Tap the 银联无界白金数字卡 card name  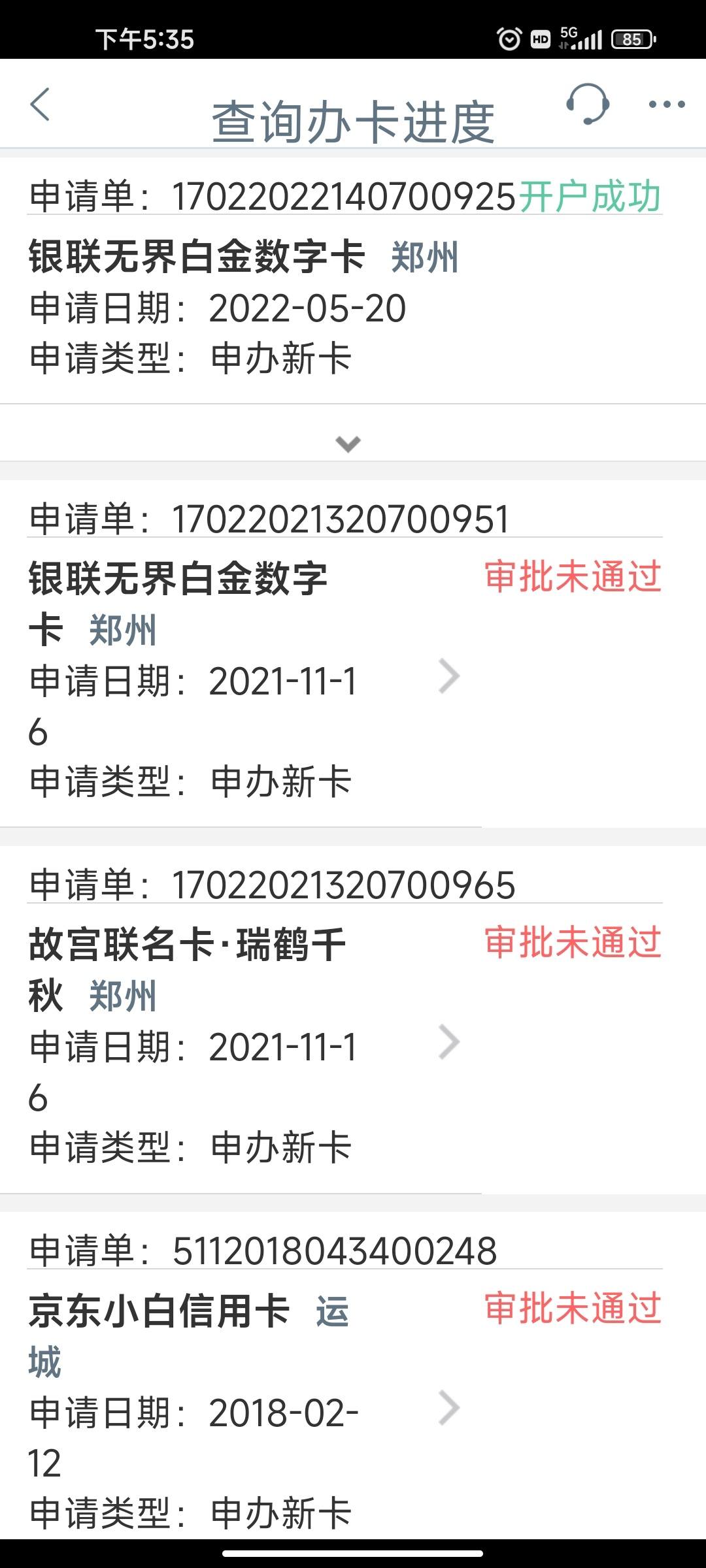point(196,255)
